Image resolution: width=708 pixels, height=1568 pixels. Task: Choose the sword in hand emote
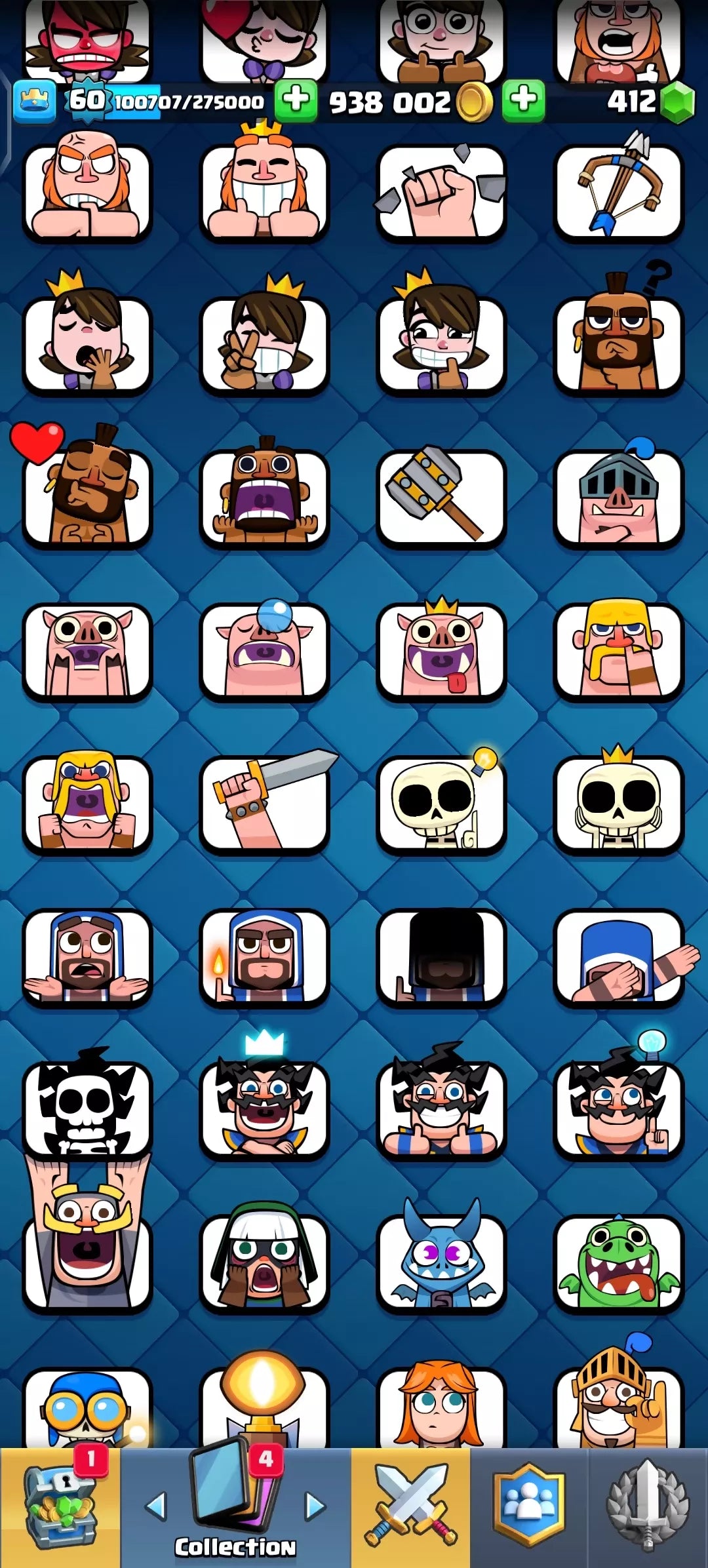[265, 803]
